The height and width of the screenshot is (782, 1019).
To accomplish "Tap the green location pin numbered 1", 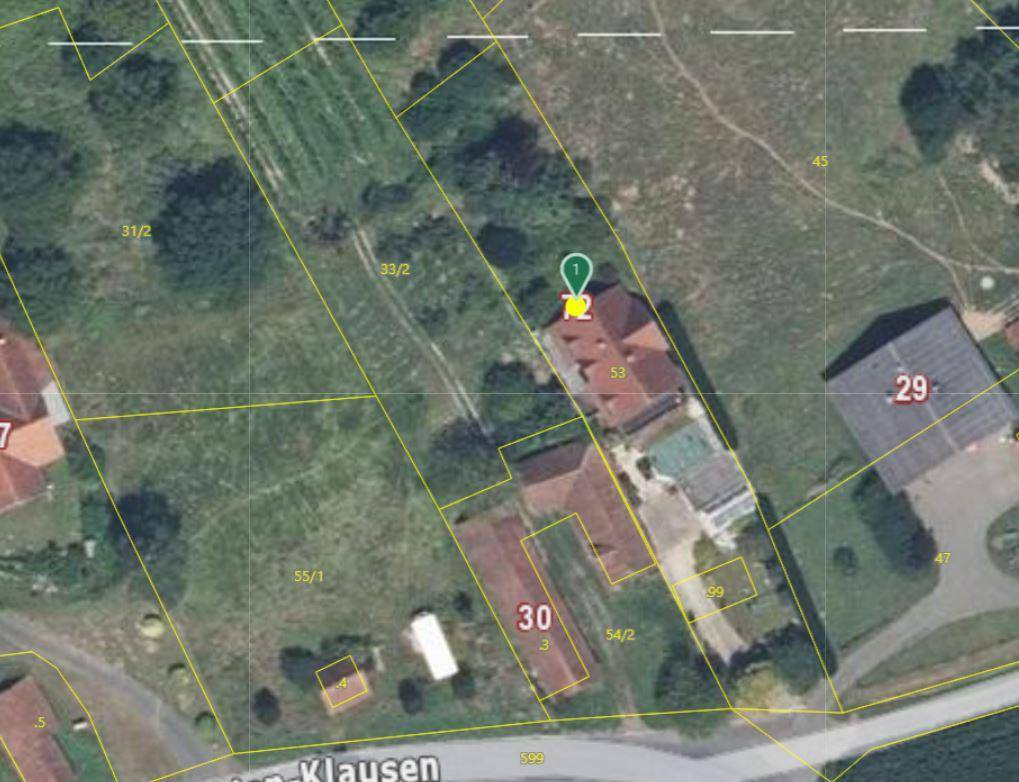I will point(576,273).
